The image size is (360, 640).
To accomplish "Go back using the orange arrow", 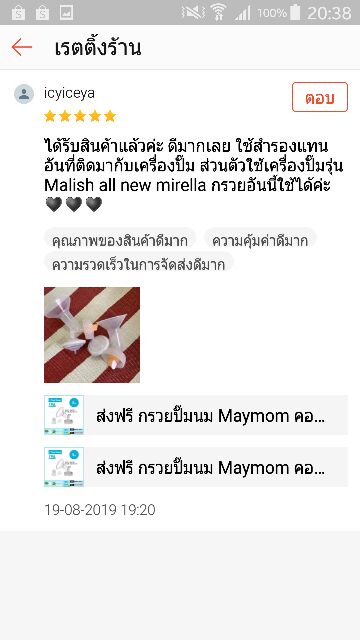I will tap(22, 48).
